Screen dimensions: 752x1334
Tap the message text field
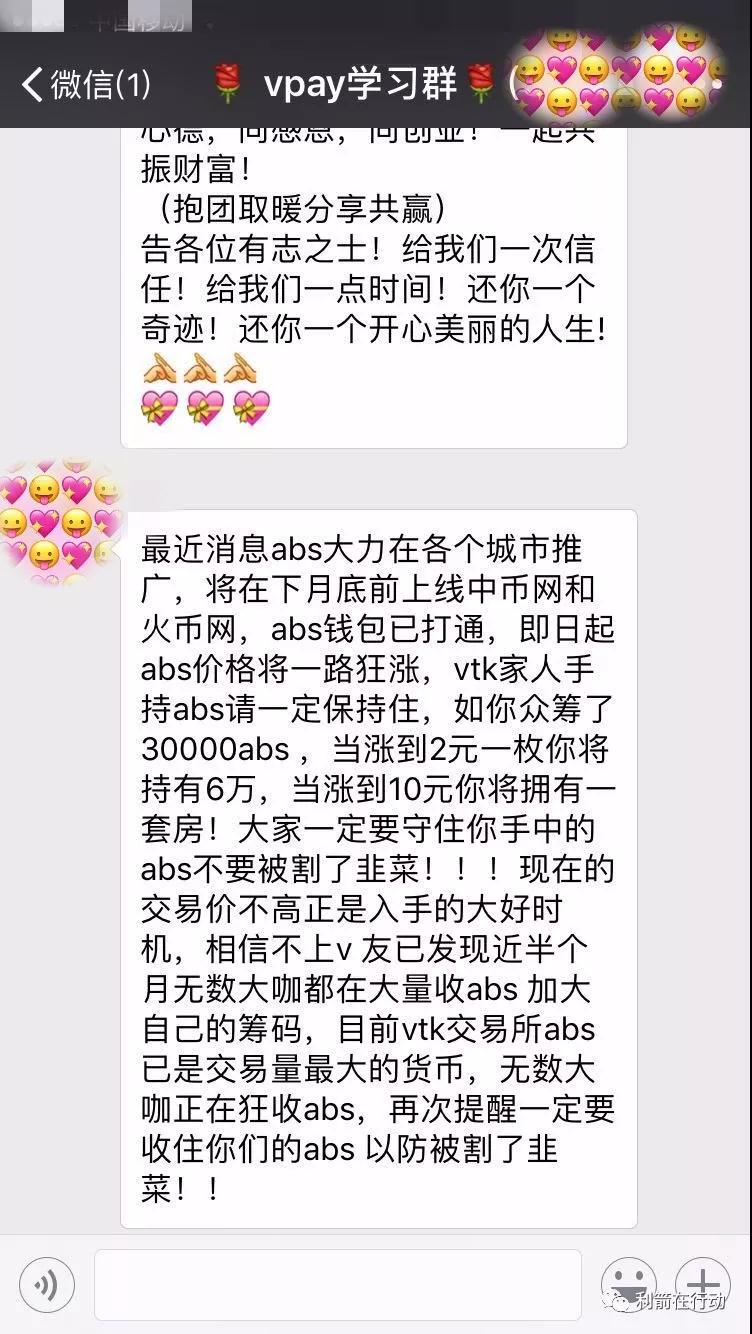click(x=337, y=1284)
